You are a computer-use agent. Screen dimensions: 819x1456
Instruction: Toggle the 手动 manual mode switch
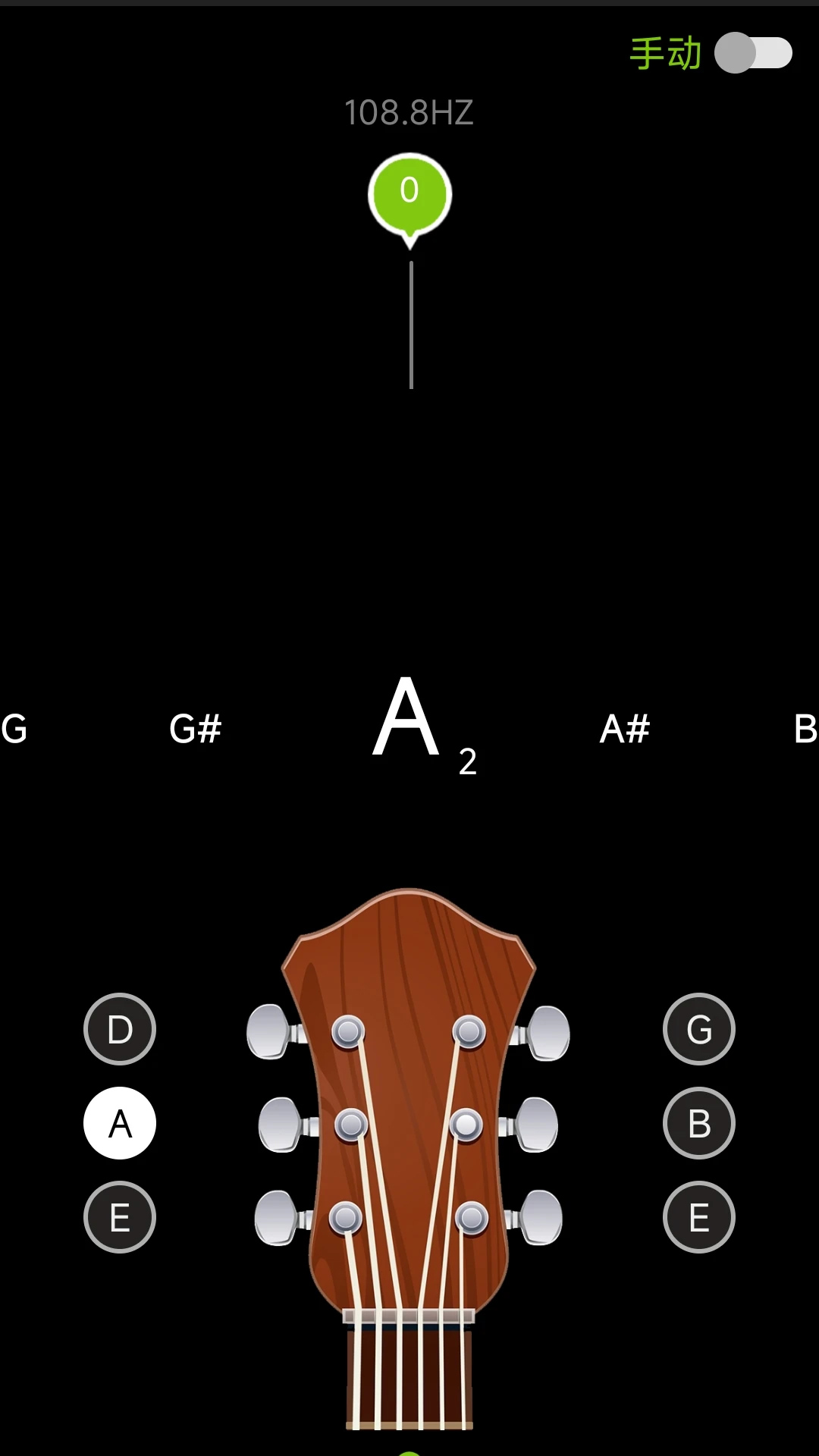coord(753,53)
